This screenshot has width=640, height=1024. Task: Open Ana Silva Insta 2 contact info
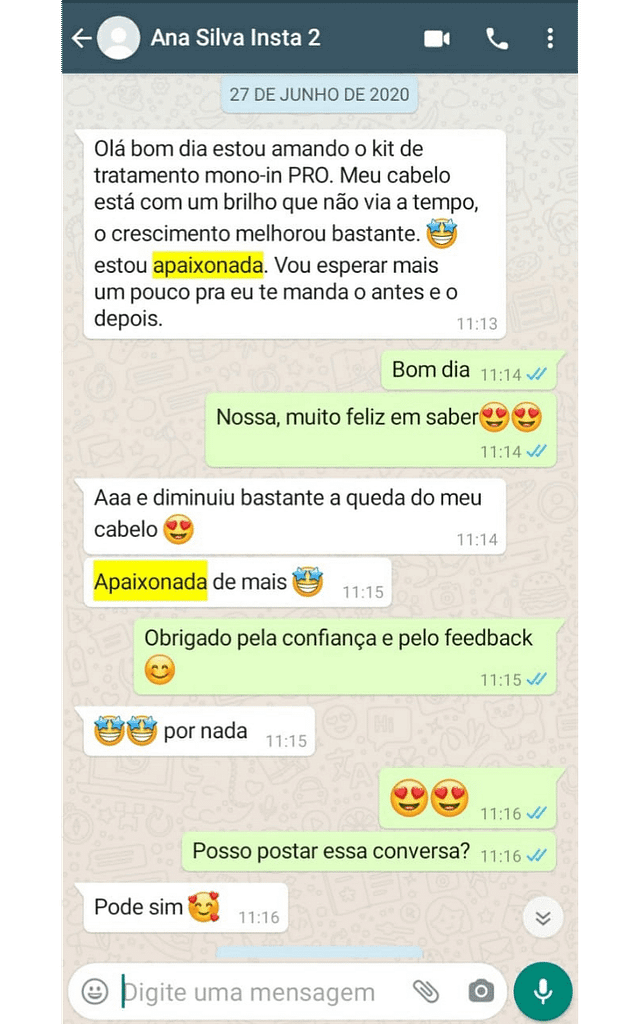point(235,38)
